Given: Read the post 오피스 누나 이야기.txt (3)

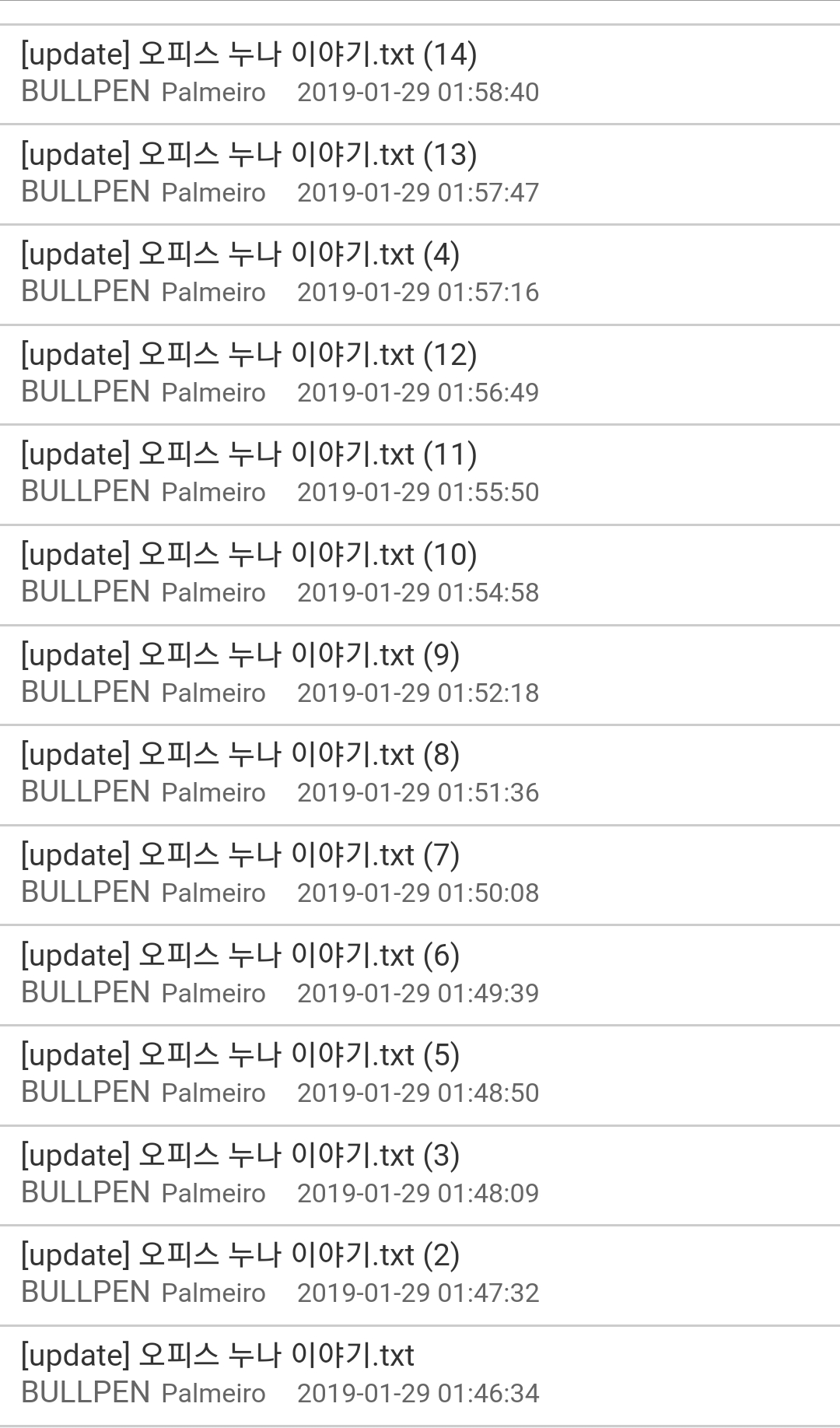Looking at the screenshot, I should (x=241, y=1156).
